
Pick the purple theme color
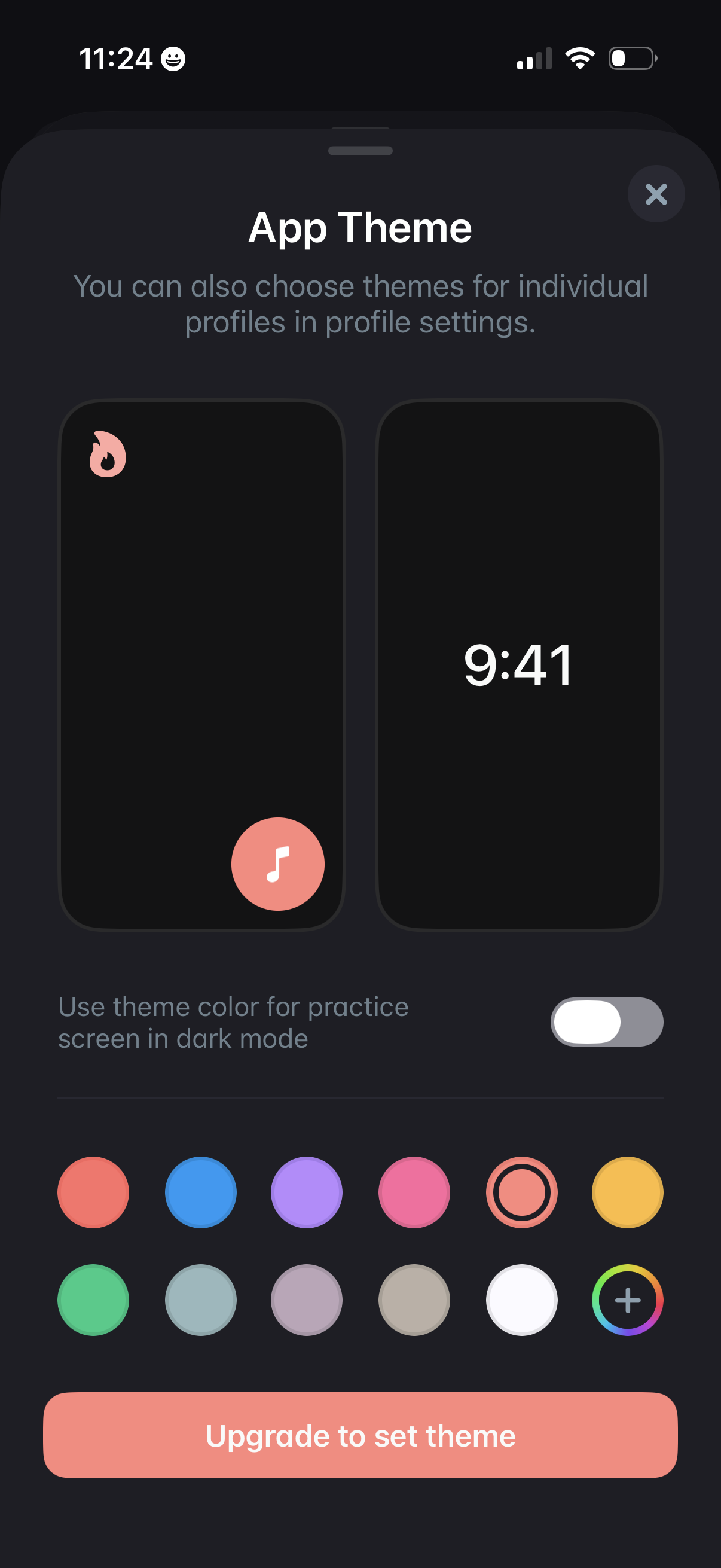coord(307,1192)
